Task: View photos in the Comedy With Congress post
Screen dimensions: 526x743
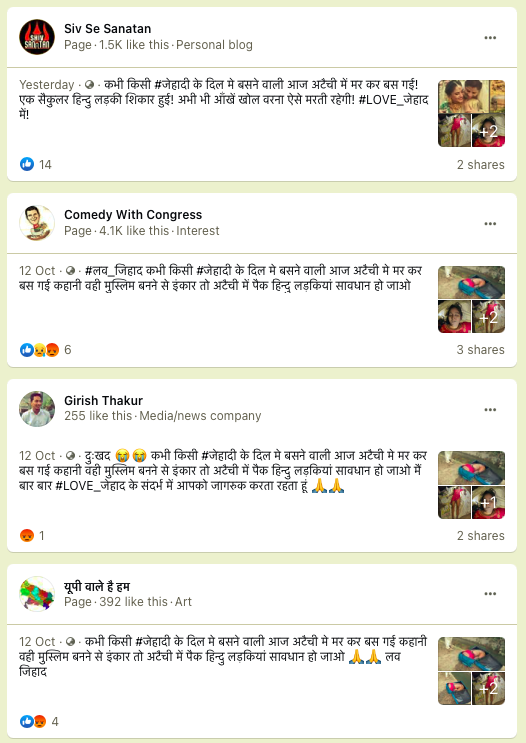Action: (471, 299)
